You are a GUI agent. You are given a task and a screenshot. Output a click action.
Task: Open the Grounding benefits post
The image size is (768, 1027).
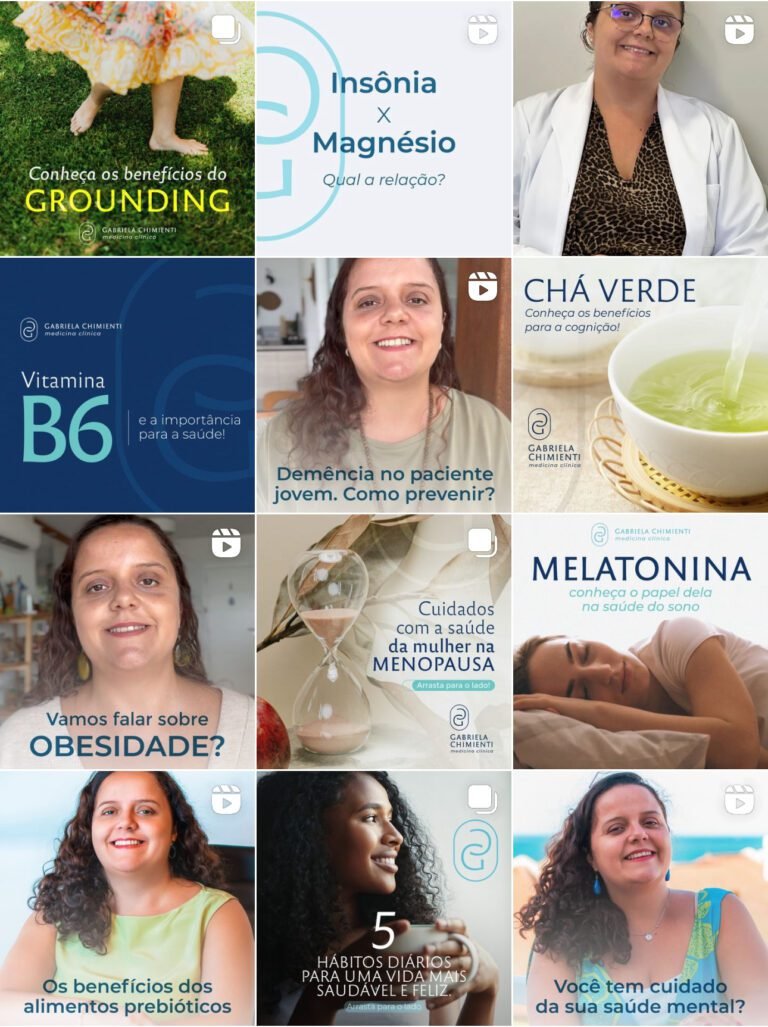point(127,128)
